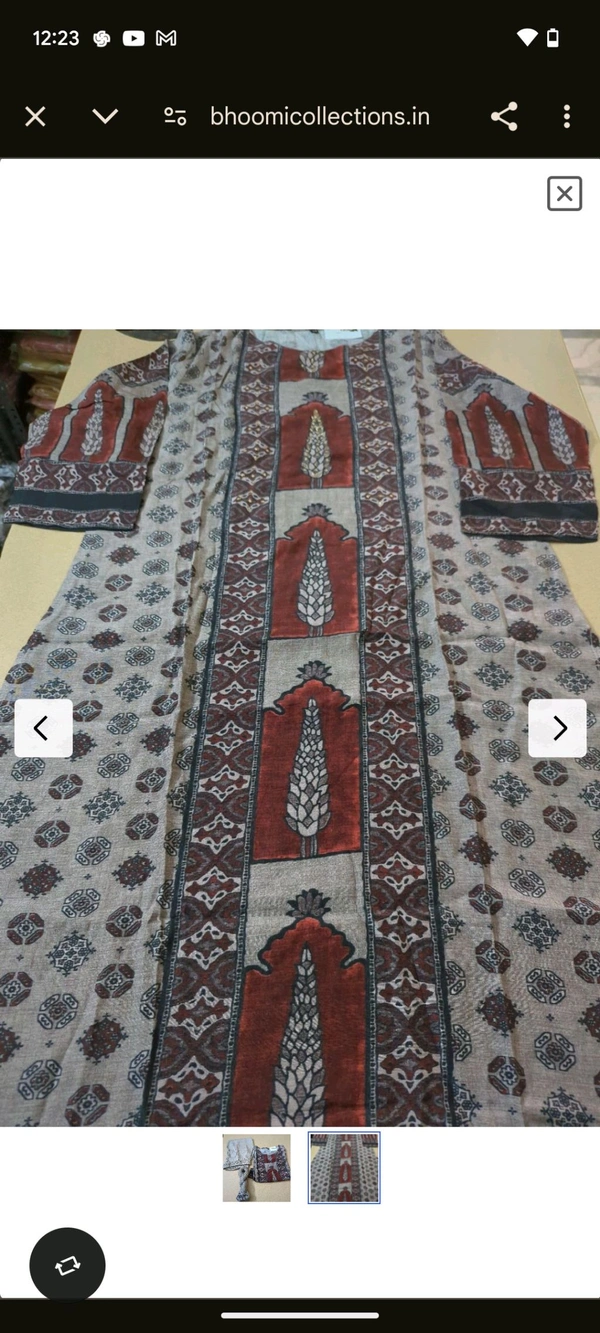The image size is (600, 1333).
Task: Go to the previous product image
Action: point(43,728)
